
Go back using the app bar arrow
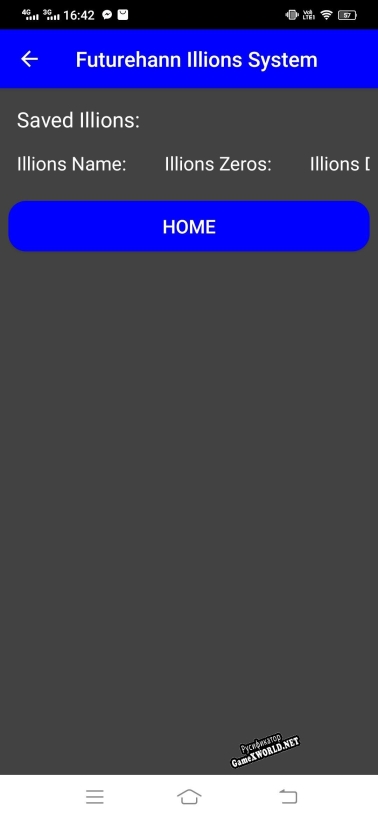29,60
